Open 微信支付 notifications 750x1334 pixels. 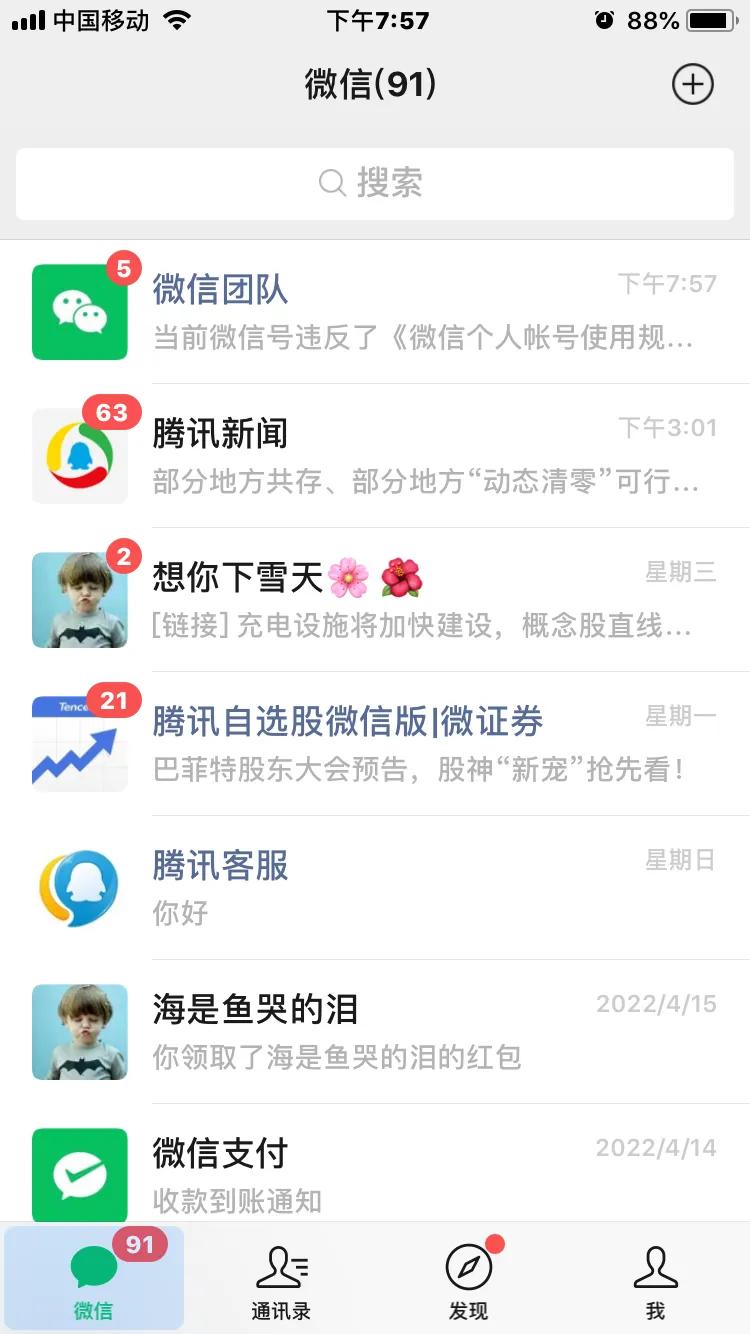pos(375,1172)
